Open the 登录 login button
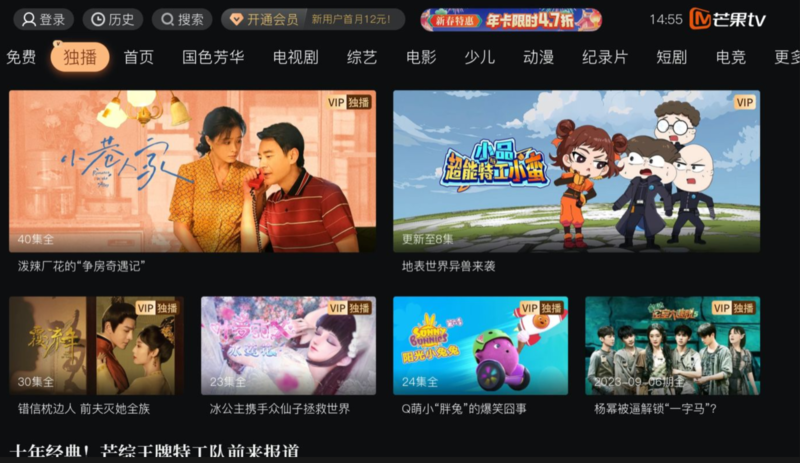Viewport: 800px width, 463px height. (x=43, y=19)
